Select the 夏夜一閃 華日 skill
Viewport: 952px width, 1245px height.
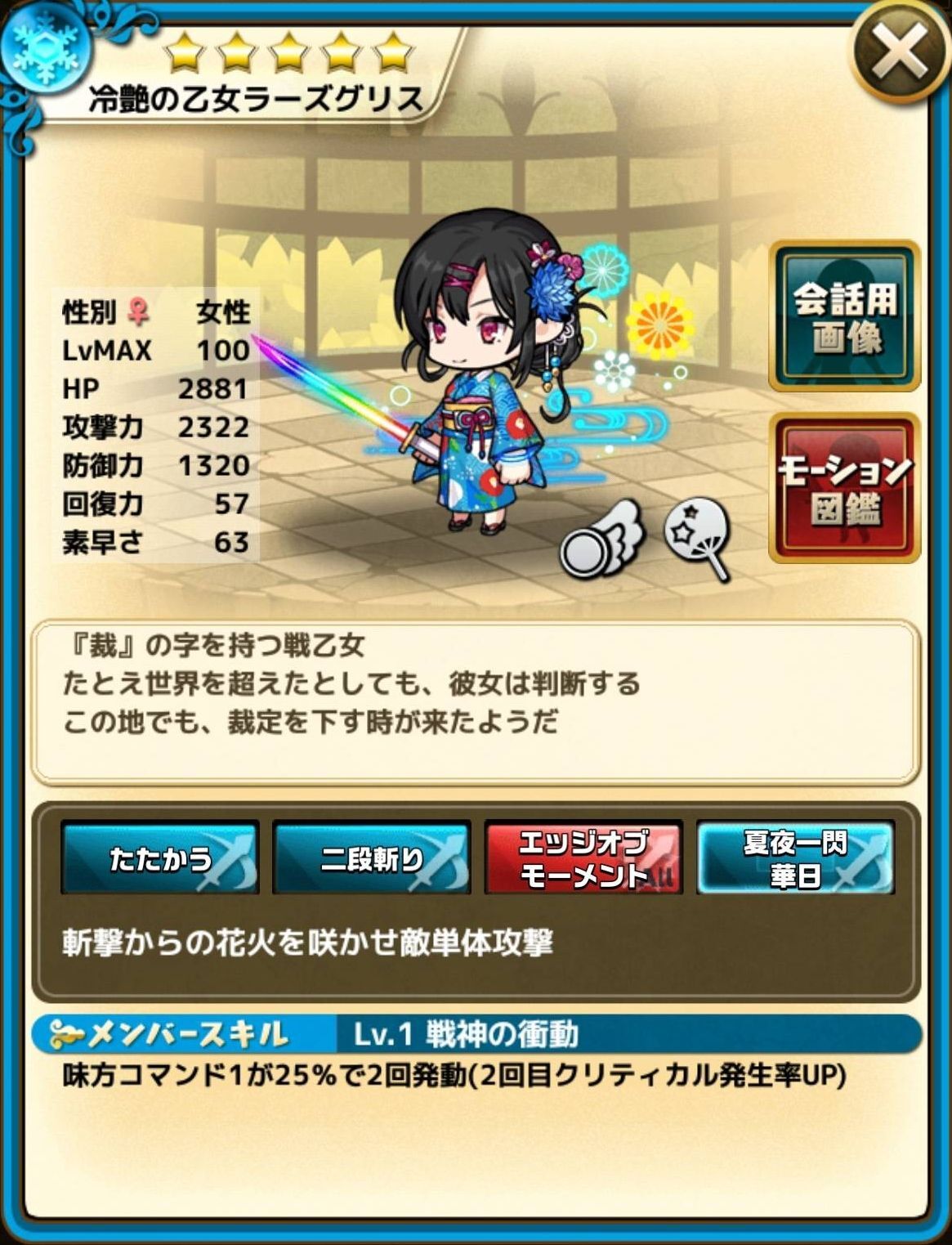[795, 858]
